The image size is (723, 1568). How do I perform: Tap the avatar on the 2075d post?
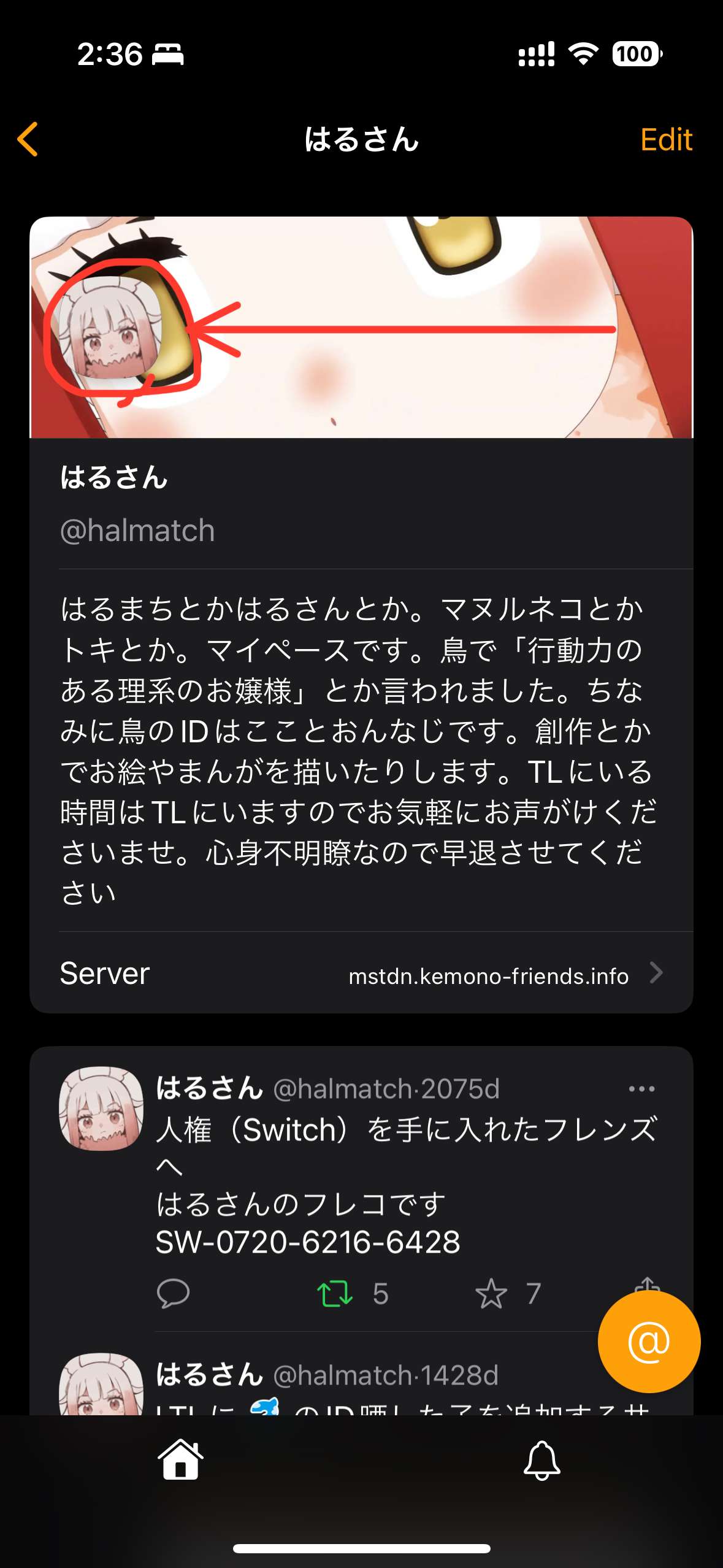[x=101, y=1108]
